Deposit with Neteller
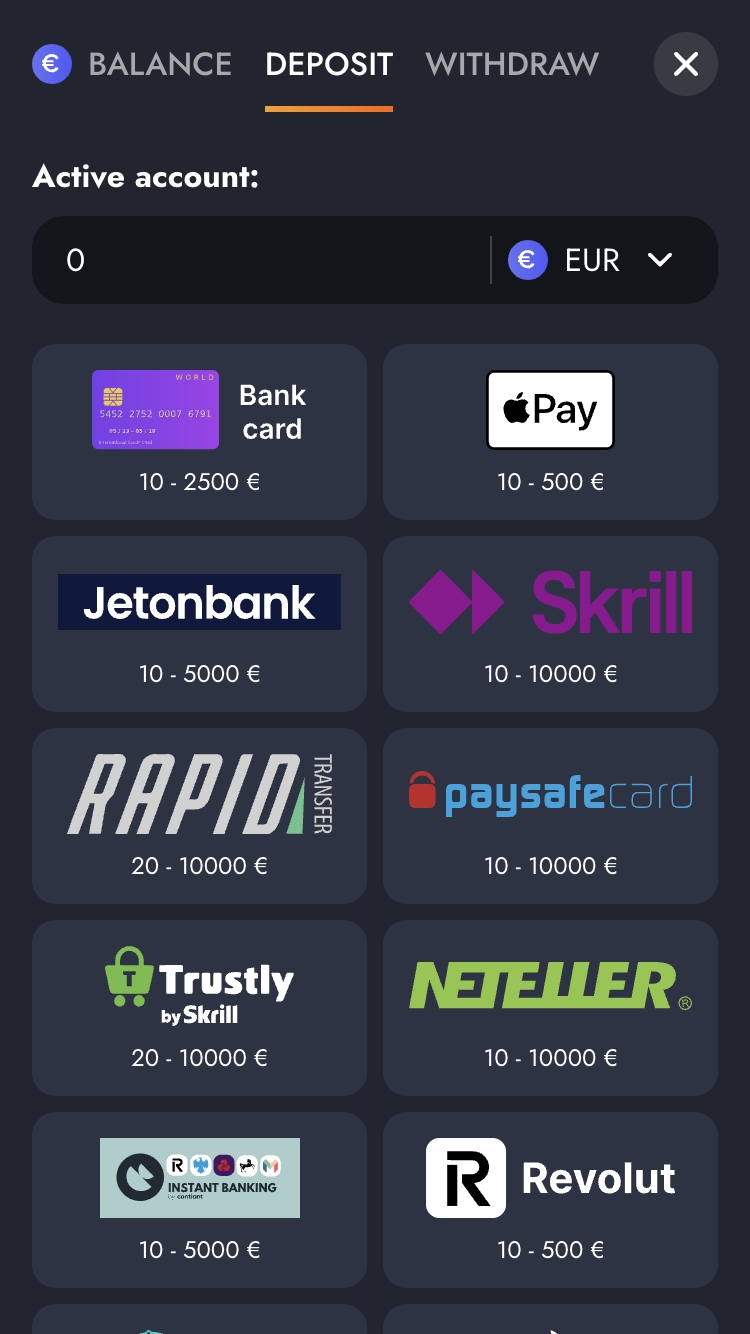This screenshot has height=1334, width=750. pyautogui.click(x=550, y=1007)
